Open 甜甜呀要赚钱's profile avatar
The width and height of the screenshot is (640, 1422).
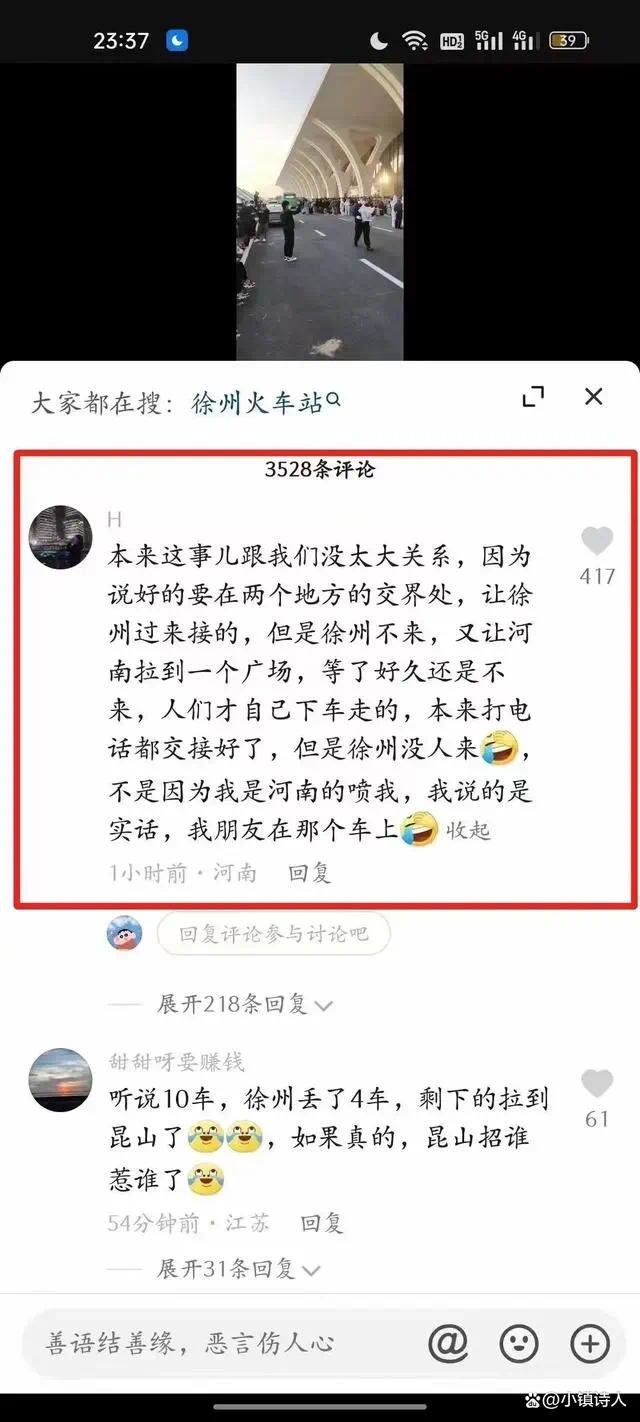[x=60, y=1079]
